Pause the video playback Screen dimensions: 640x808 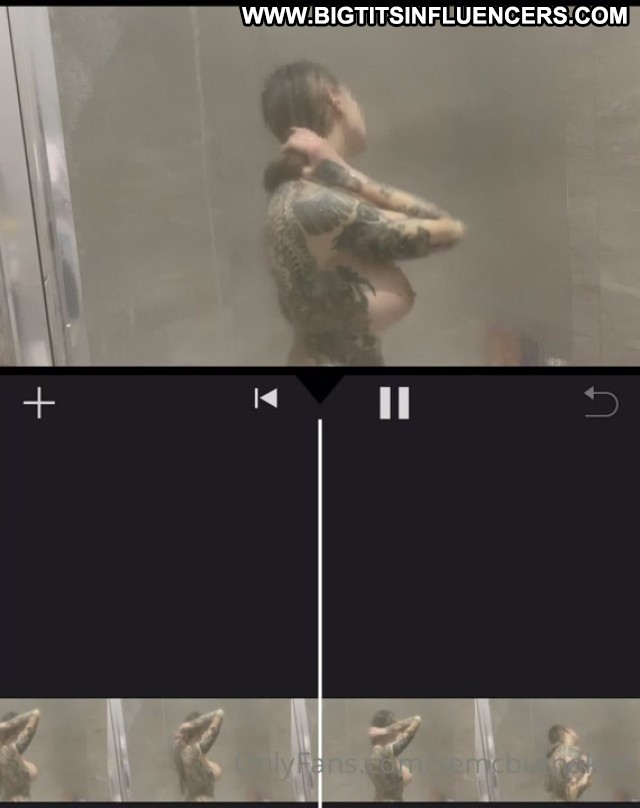tap(394, 403)
